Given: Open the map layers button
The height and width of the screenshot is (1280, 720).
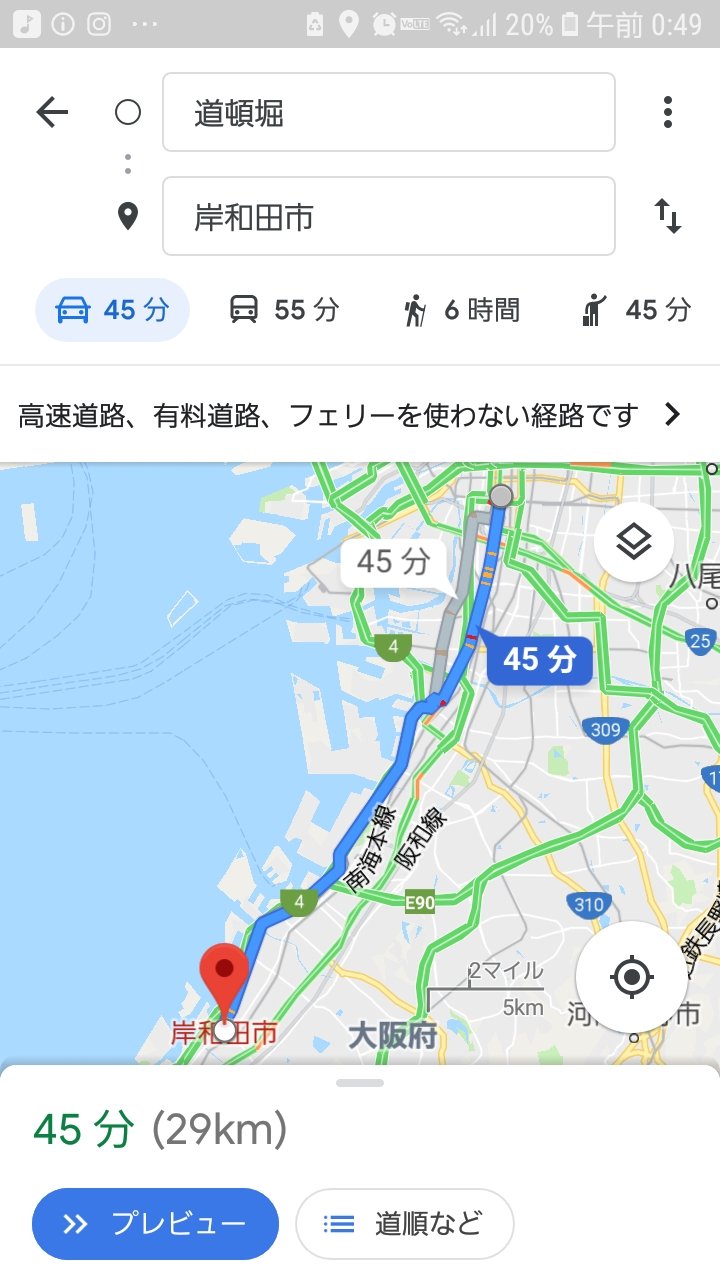Looking at the screenshot, I should pos(634,541).
